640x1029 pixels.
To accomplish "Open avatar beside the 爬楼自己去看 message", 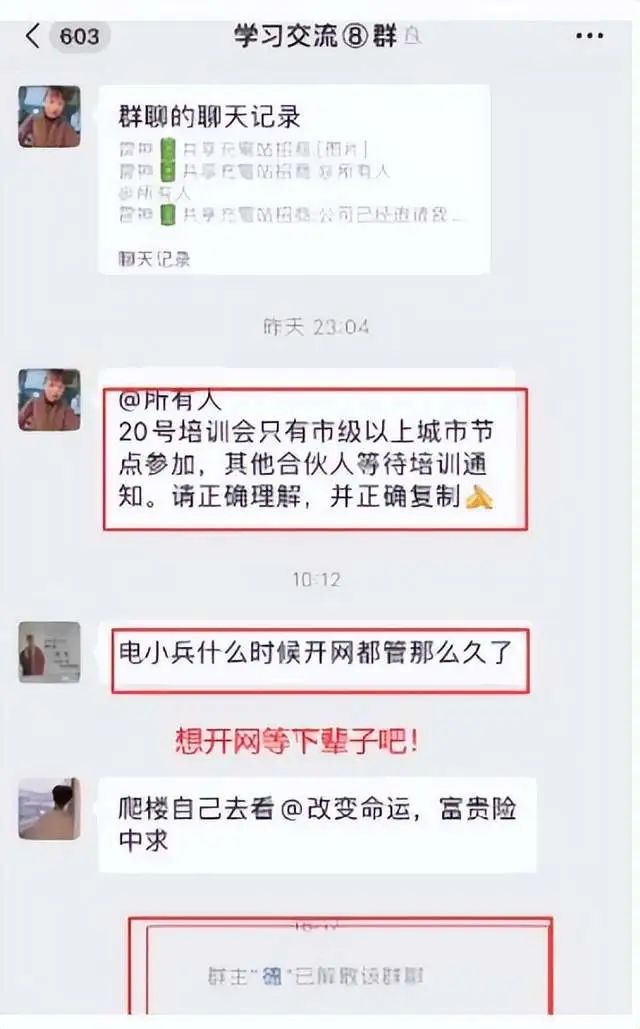I will [49, 808].
